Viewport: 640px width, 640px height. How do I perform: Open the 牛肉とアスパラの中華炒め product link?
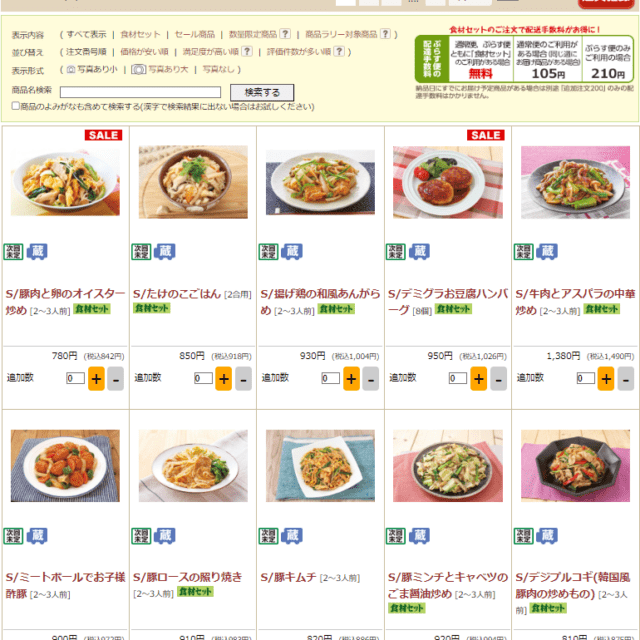point(575,294)
